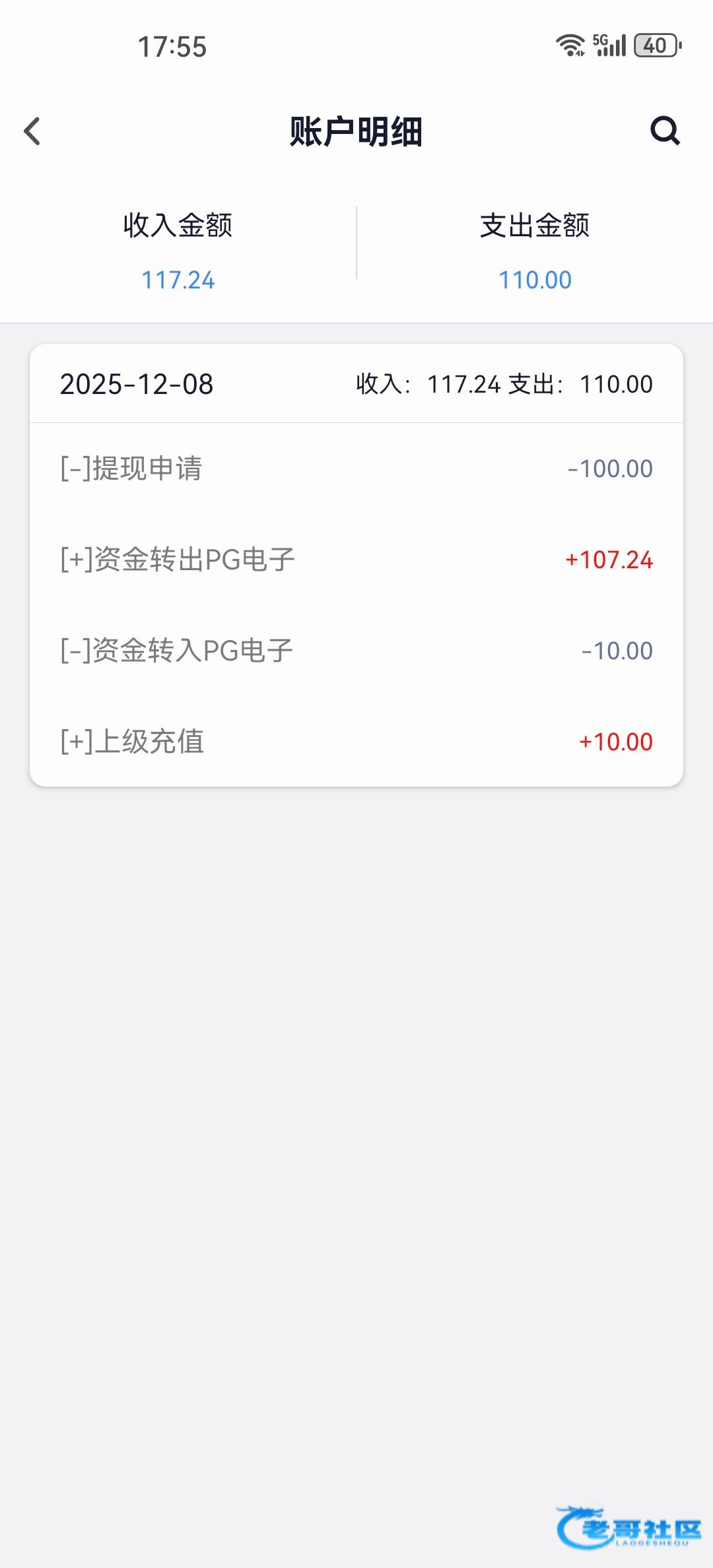This screenshot has height=1568, width=713.
Task: Open the search icon in the header
Action: pos(664,131)
